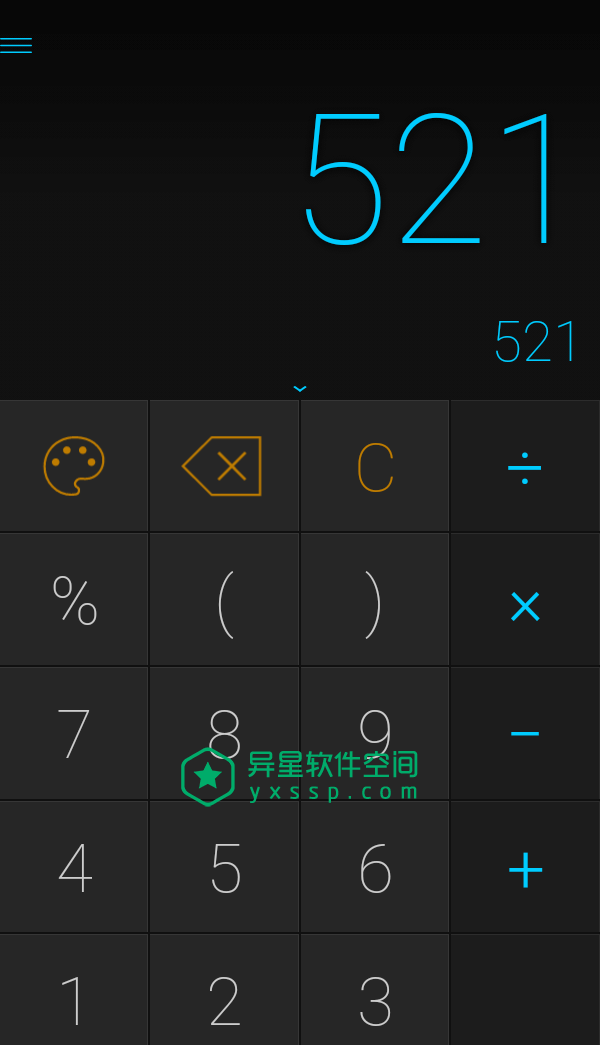Enter the digit 4
The image size is (600, 1045).
pyautogui.click(x=74, y=867)
